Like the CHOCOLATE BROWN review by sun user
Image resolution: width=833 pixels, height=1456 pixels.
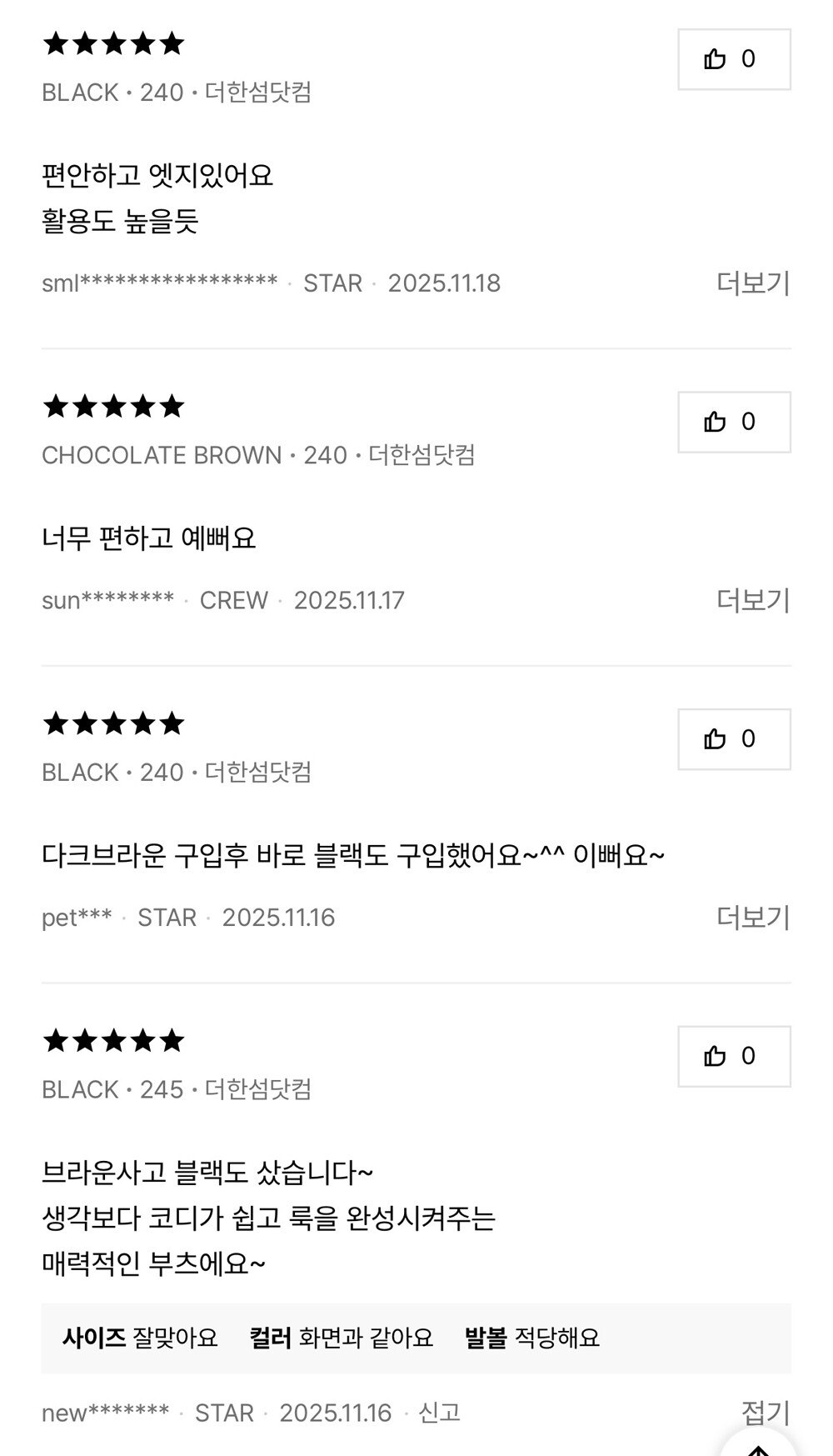[x=733, y=423]
